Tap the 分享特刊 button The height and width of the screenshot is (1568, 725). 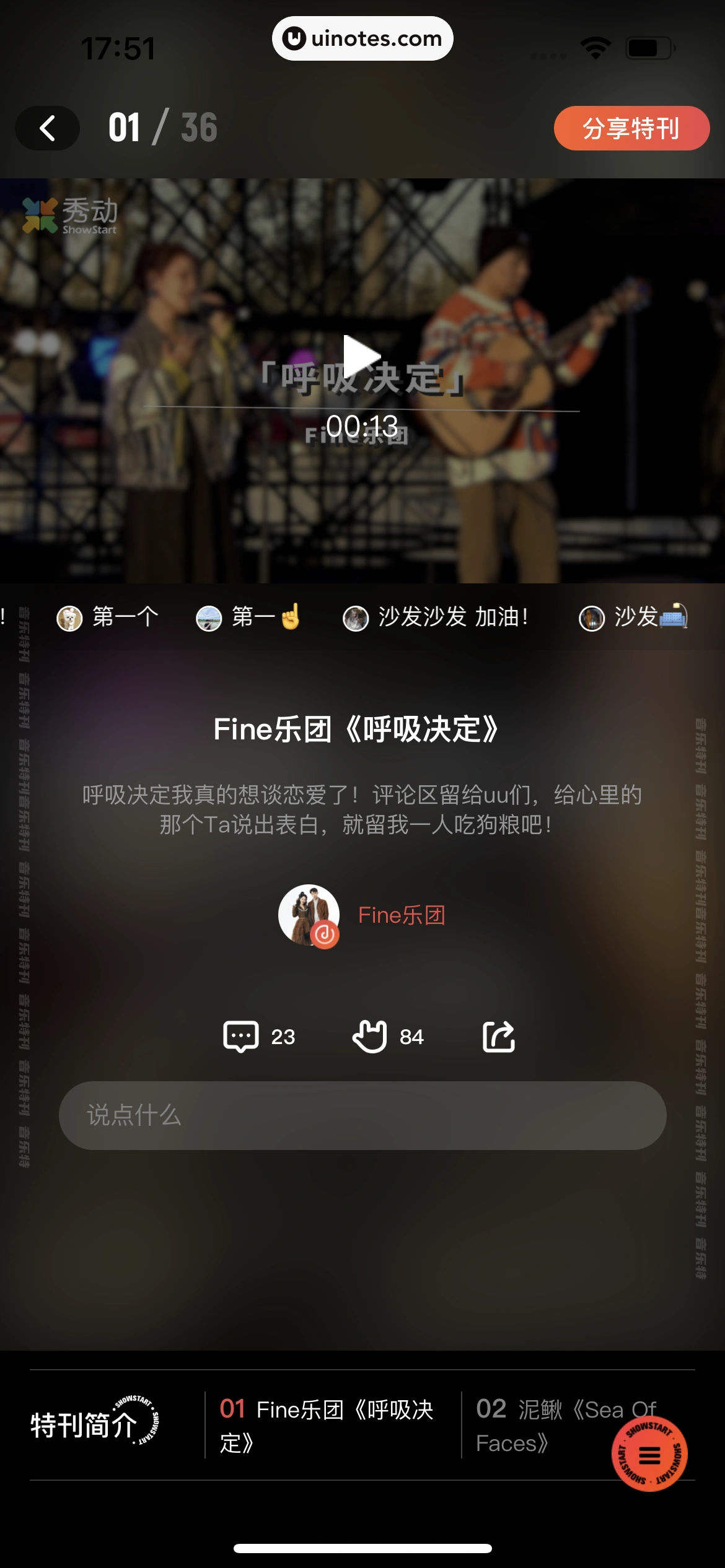coord(631,129)
